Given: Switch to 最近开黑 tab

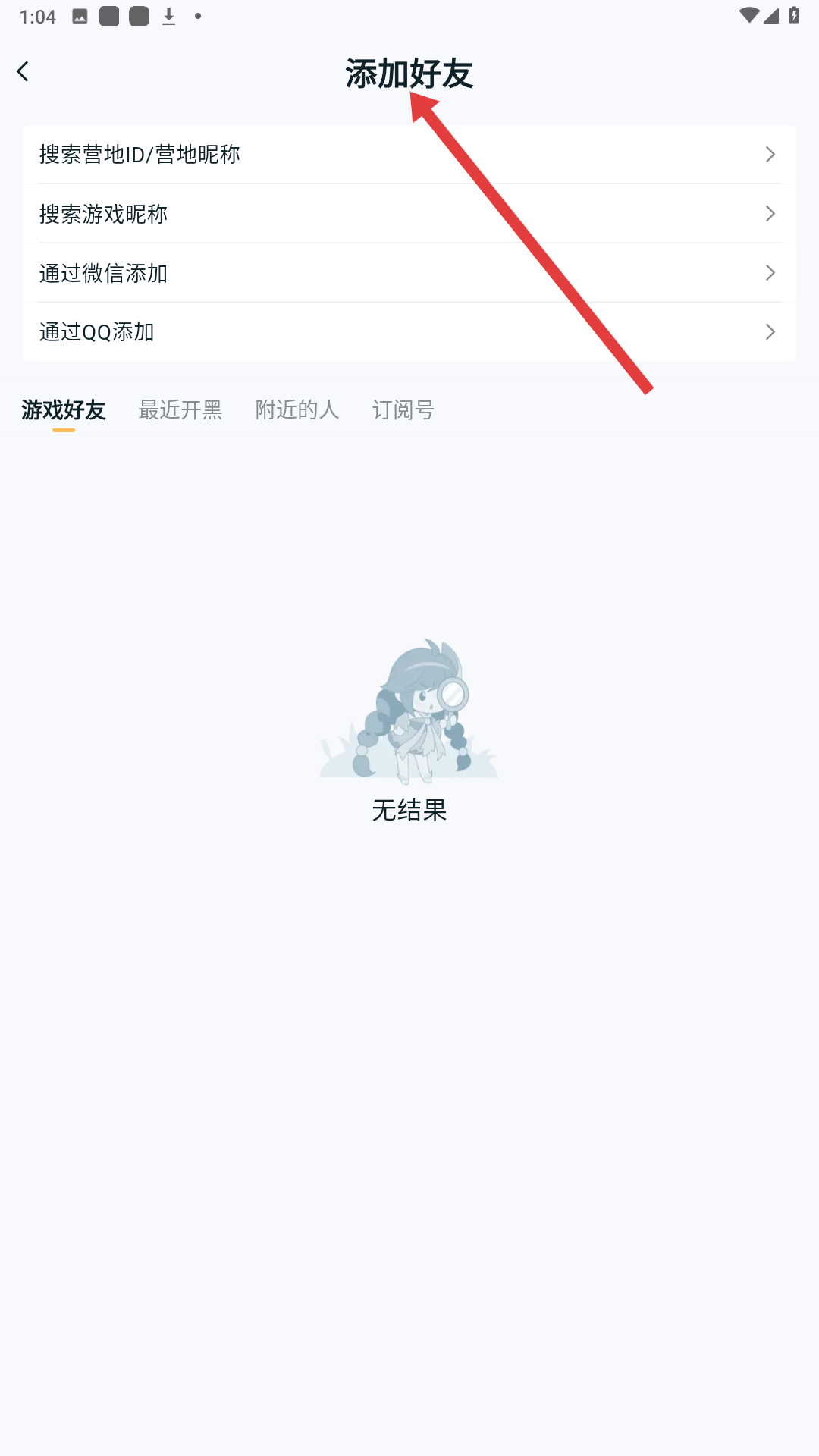Looking at the screenshot, I should 180,410.
